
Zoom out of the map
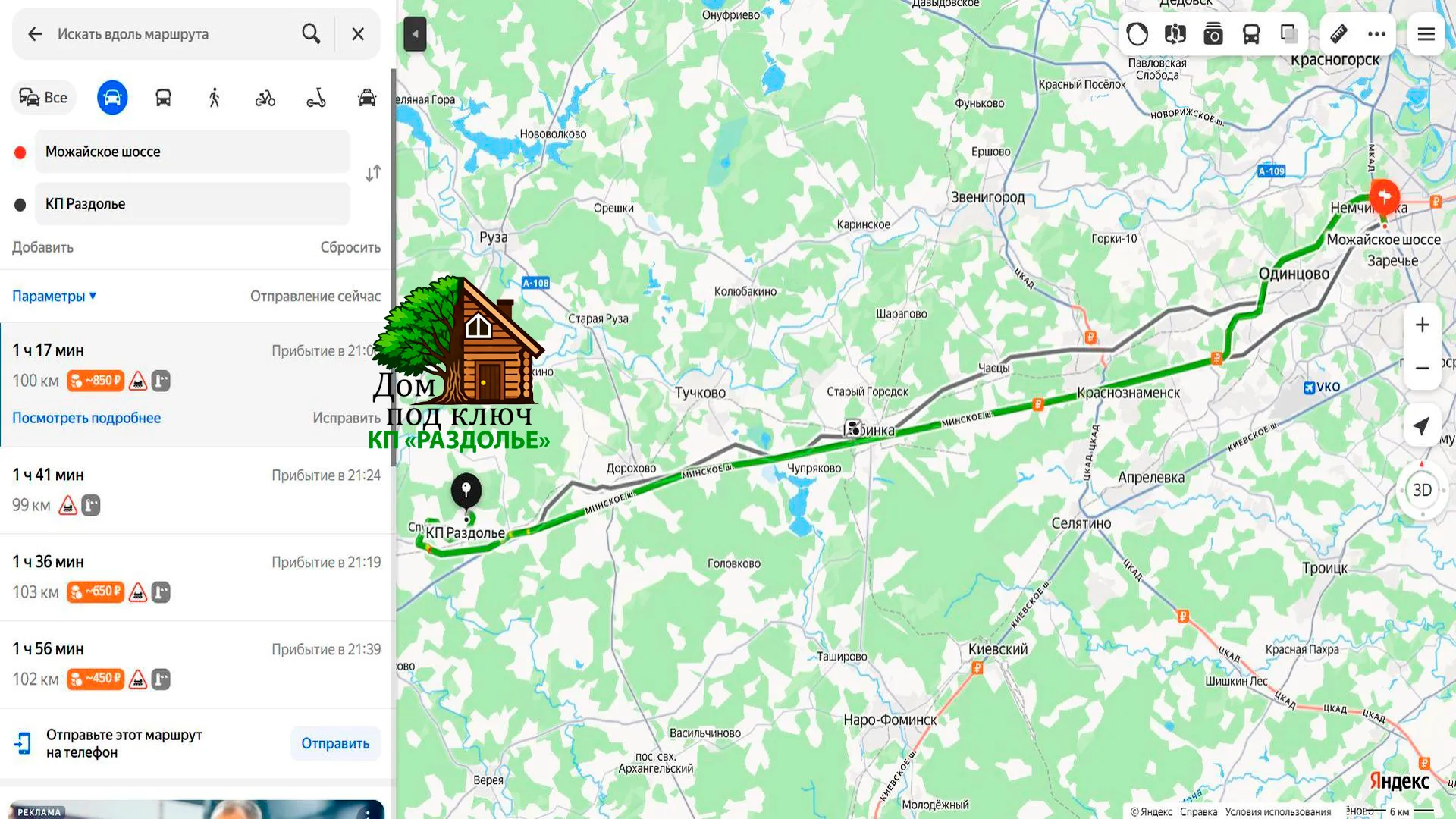point(1423,369)
